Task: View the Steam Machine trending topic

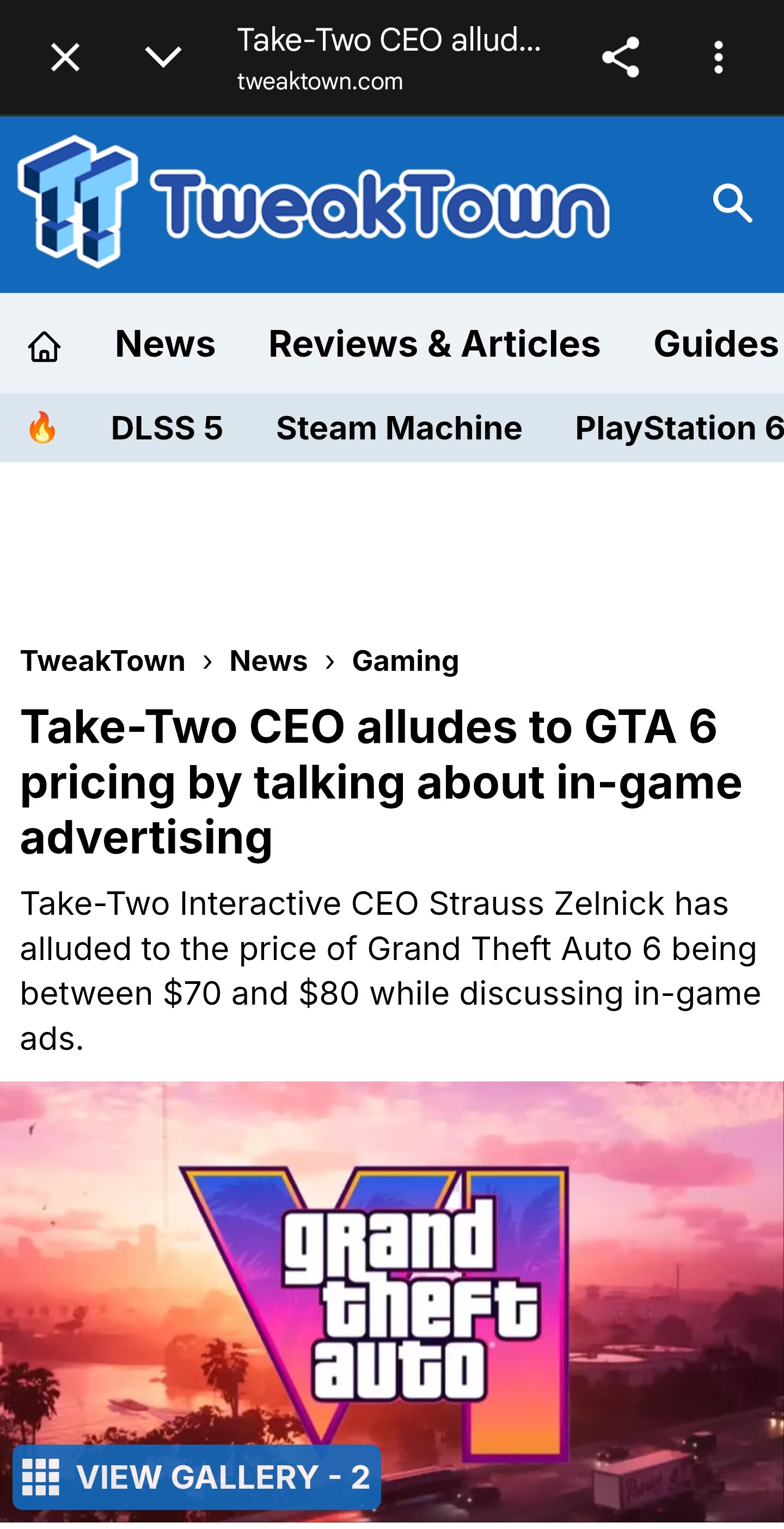Action: (399, 429)
